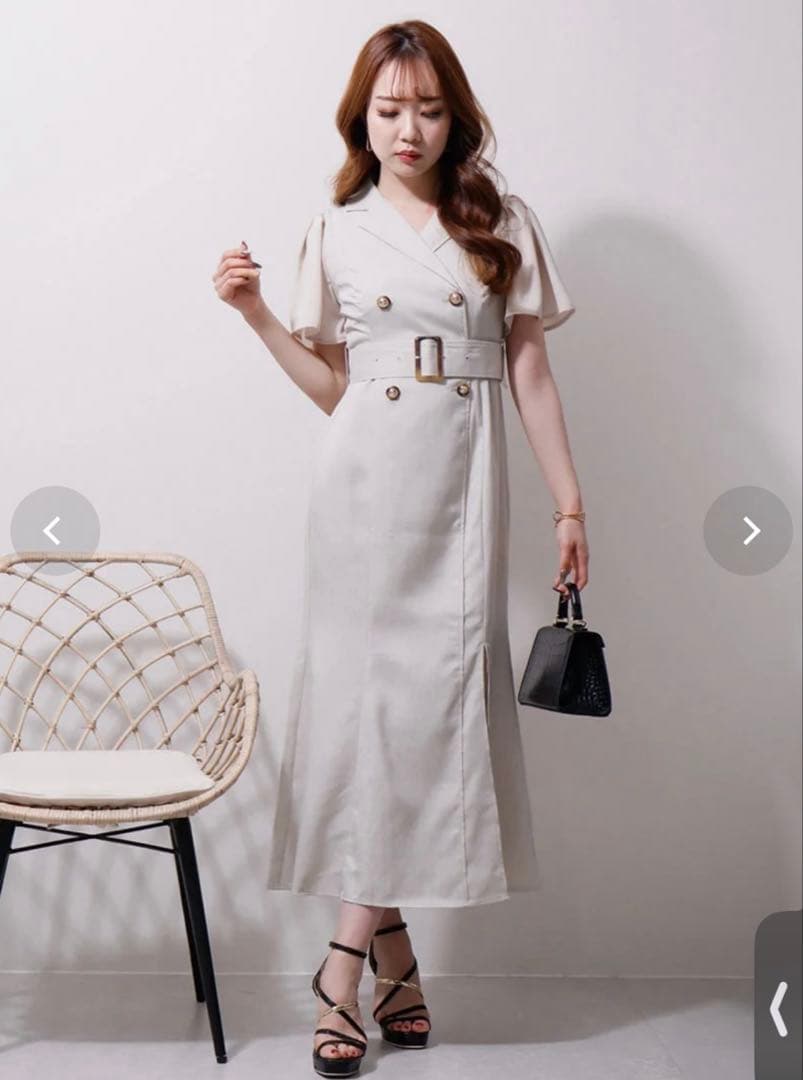This screenshot has height=1080, width=803.
Task: Show the next product photo
Action: [748, 530]
